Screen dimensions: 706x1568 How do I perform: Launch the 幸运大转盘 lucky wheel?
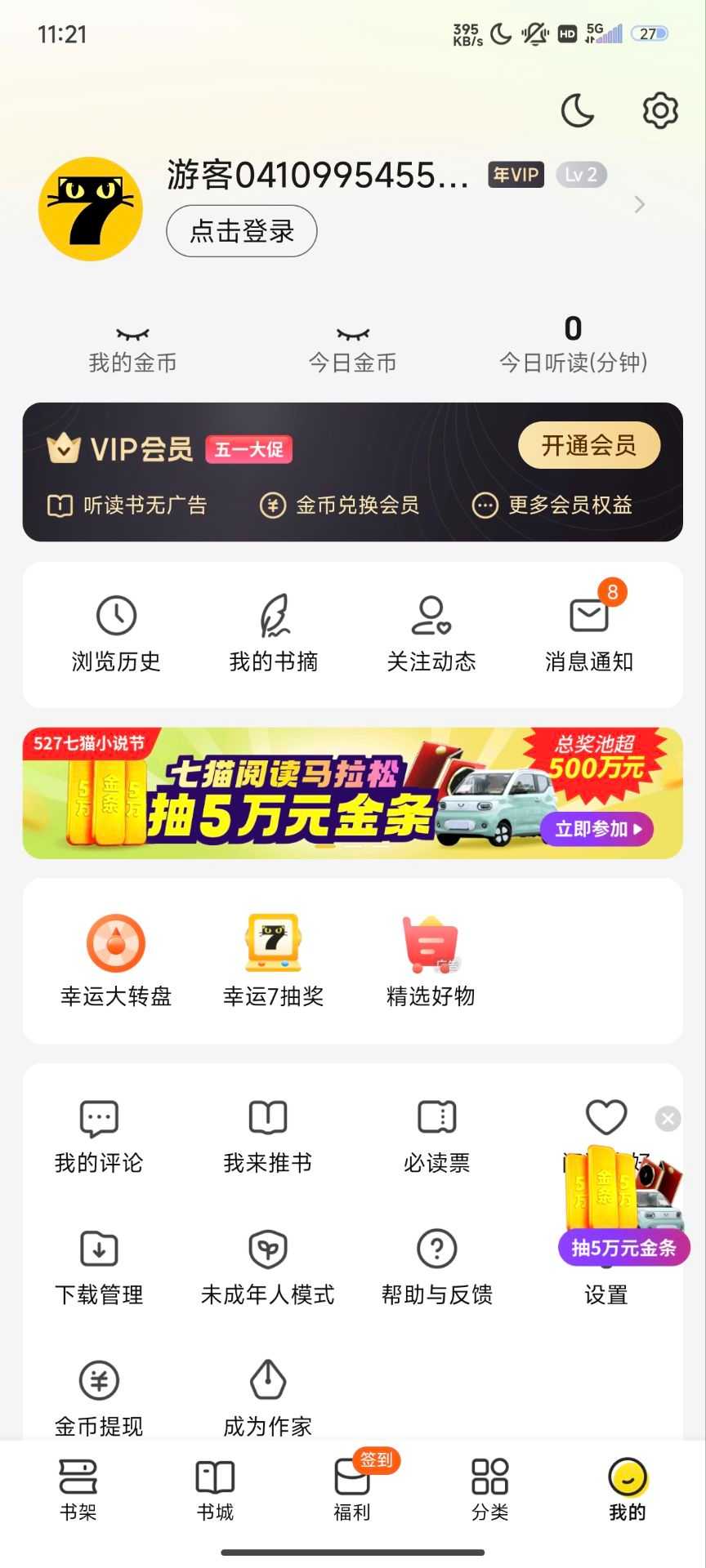point(116,960)
